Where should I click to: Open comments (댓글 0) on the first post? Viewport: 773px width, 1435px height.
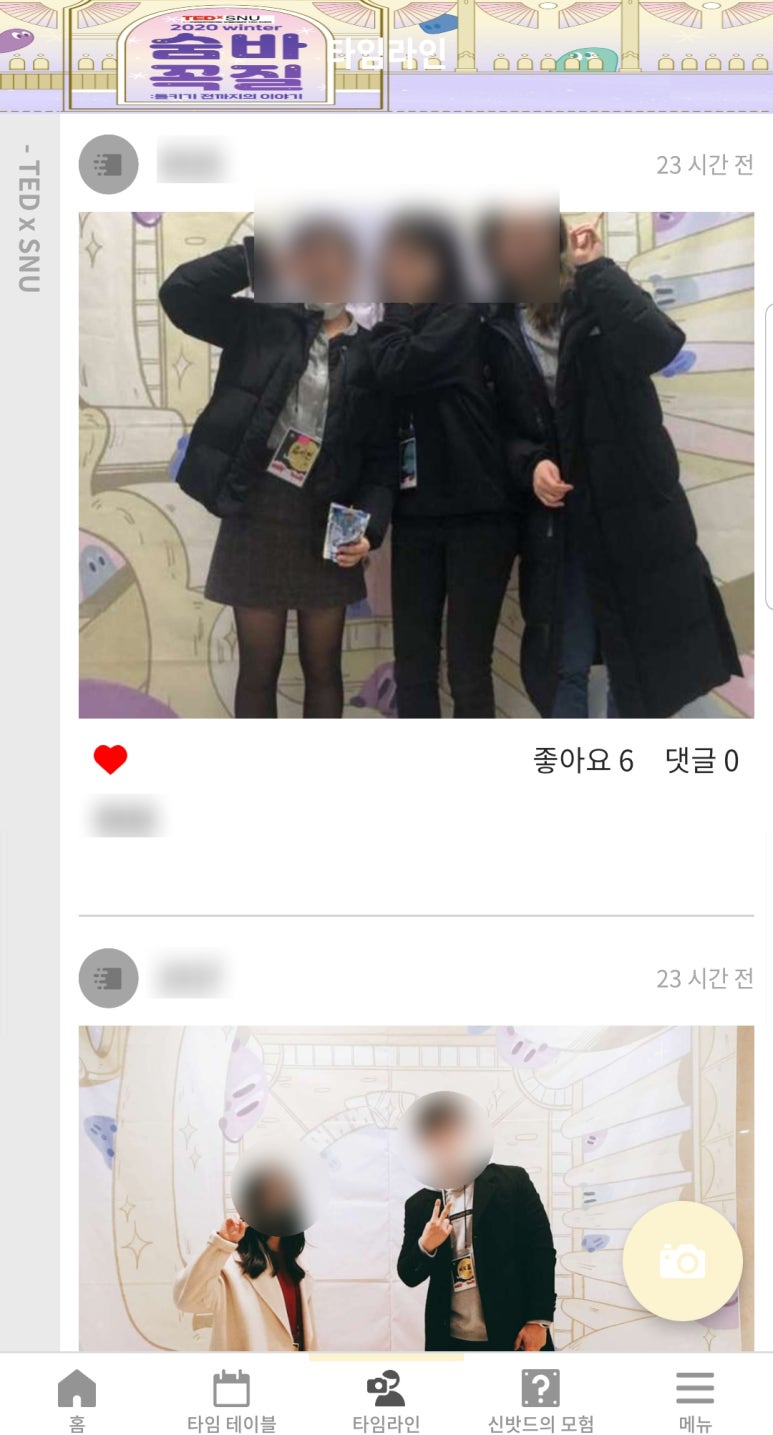point(701,761)
